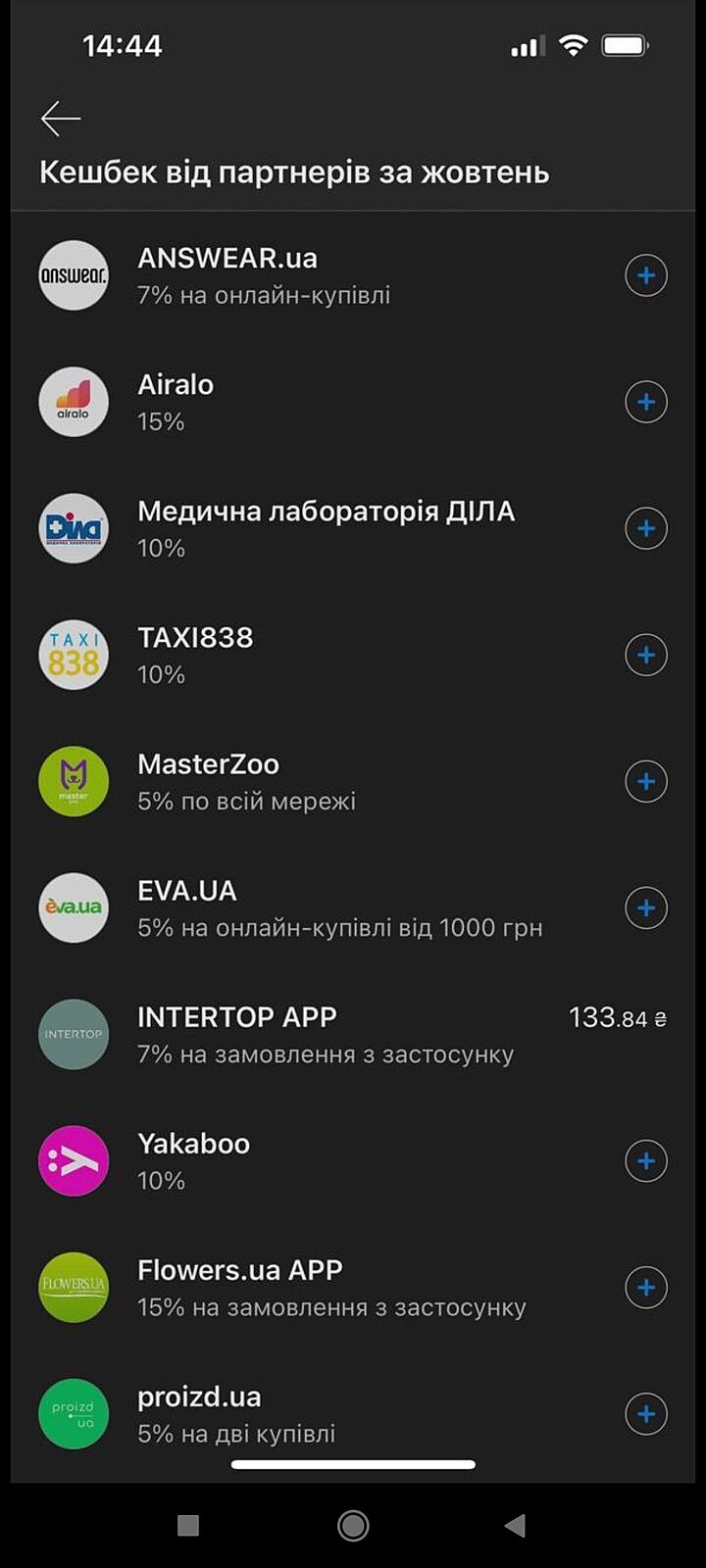
Task: Add Yakaboo 10% cashback
Action: coord(646,1161)
